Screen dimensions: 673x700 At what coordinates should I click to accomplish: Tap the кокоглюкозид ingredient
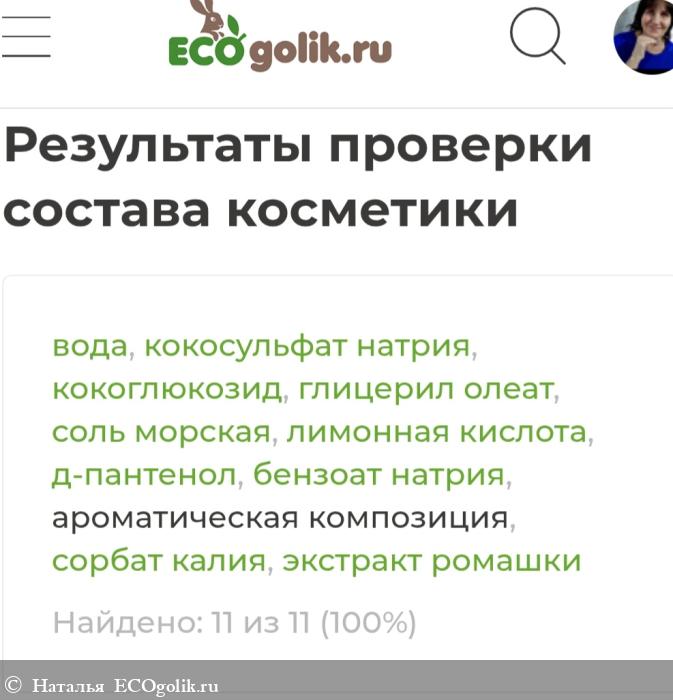point(167,390)
